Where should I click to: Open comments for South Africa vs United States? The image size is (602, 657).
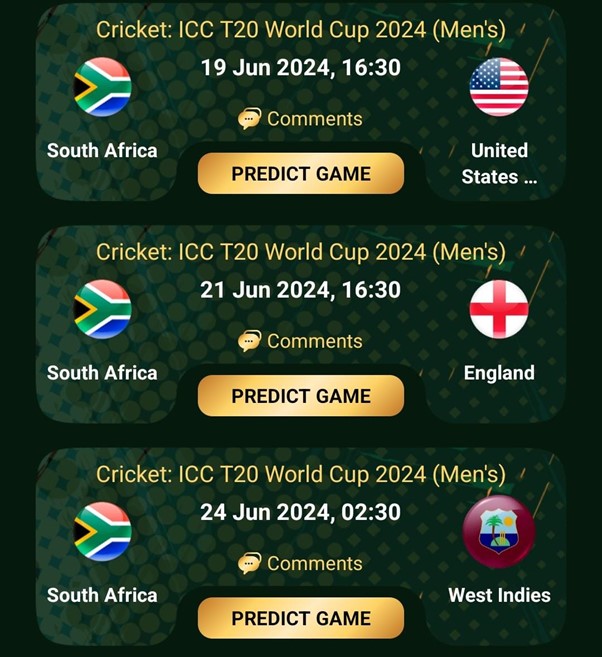301,119
